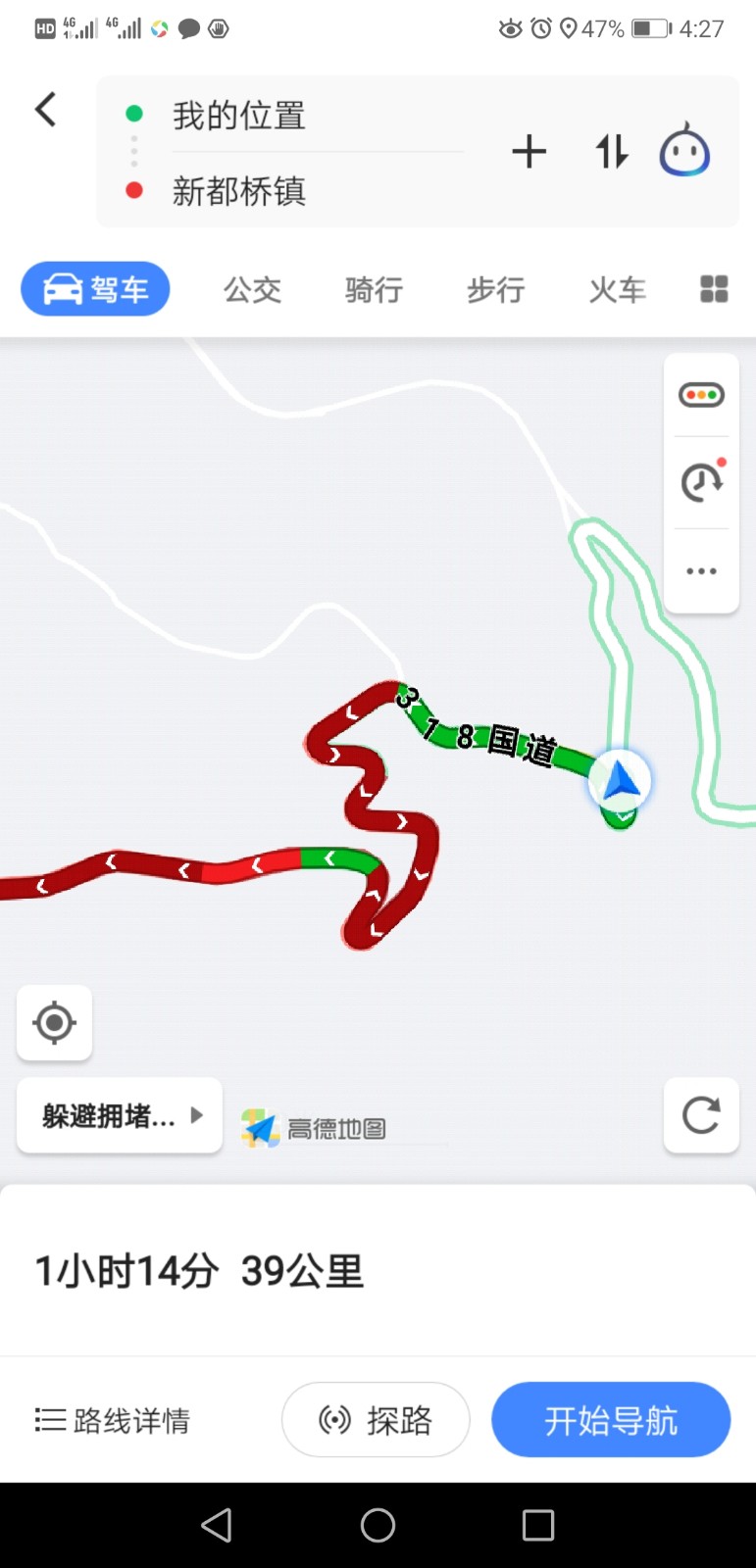Edit the destination 新都桥镇

(238, 190)
